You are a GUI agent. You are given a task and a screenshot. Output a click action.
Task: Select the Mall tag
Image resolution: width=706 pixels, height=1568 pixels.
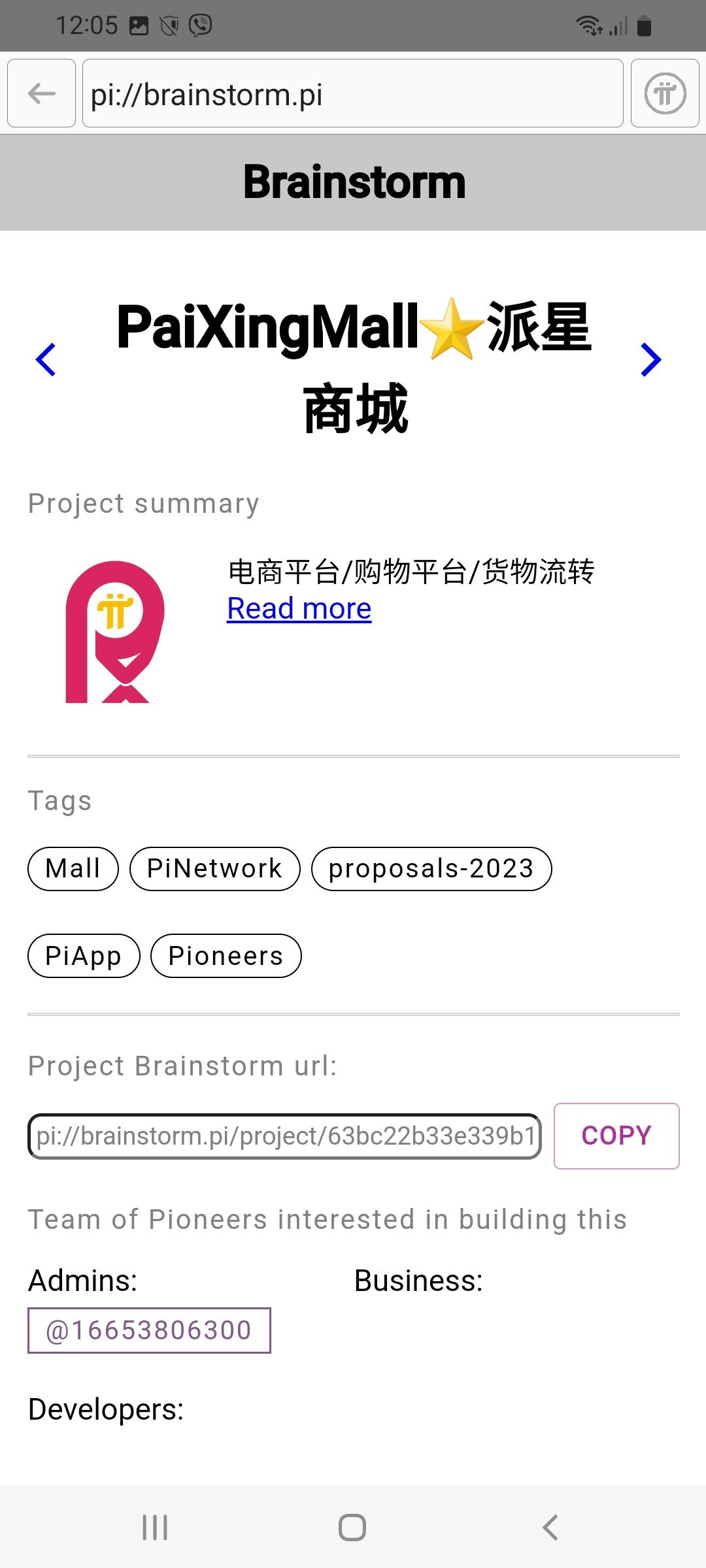pos(73,869)
